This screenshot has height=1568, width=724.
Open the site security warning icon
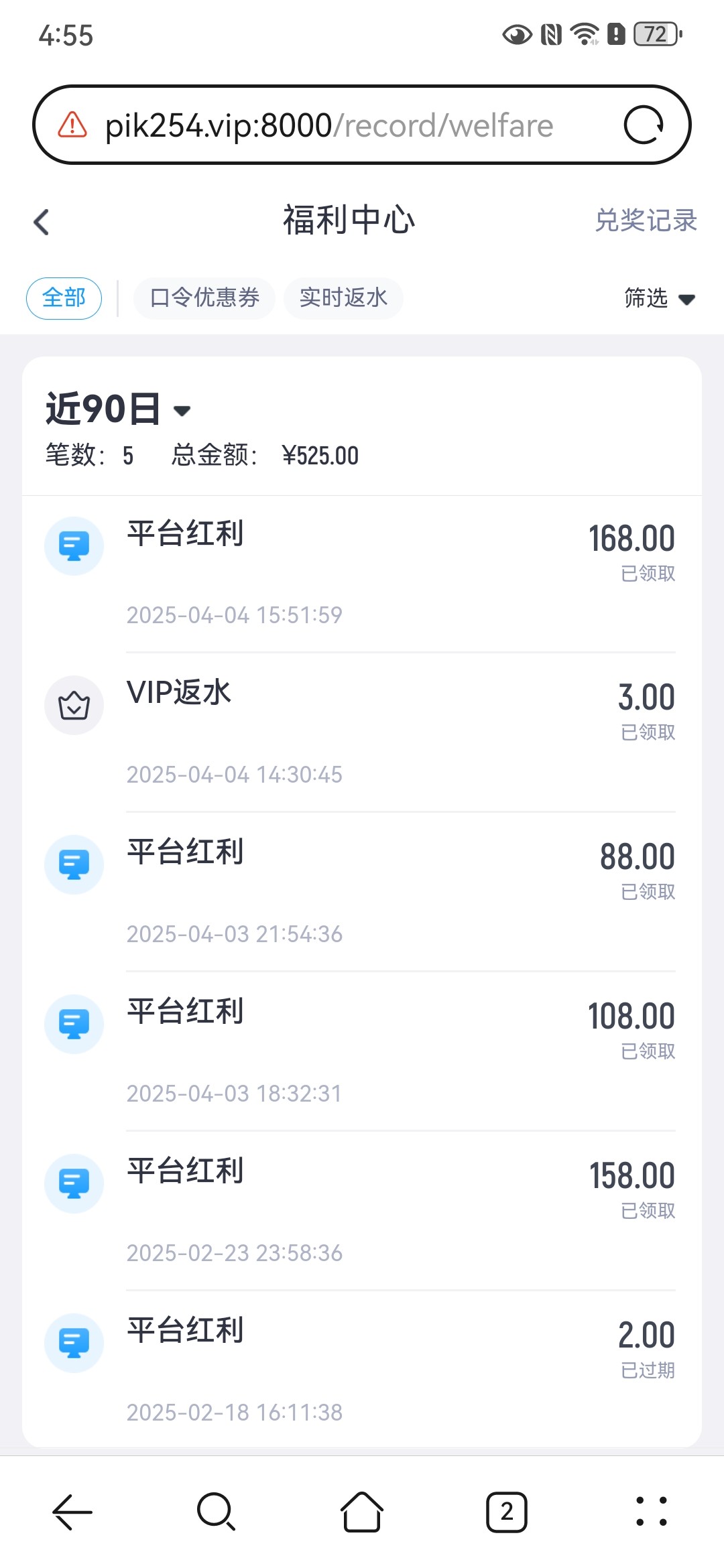(72, 125)
